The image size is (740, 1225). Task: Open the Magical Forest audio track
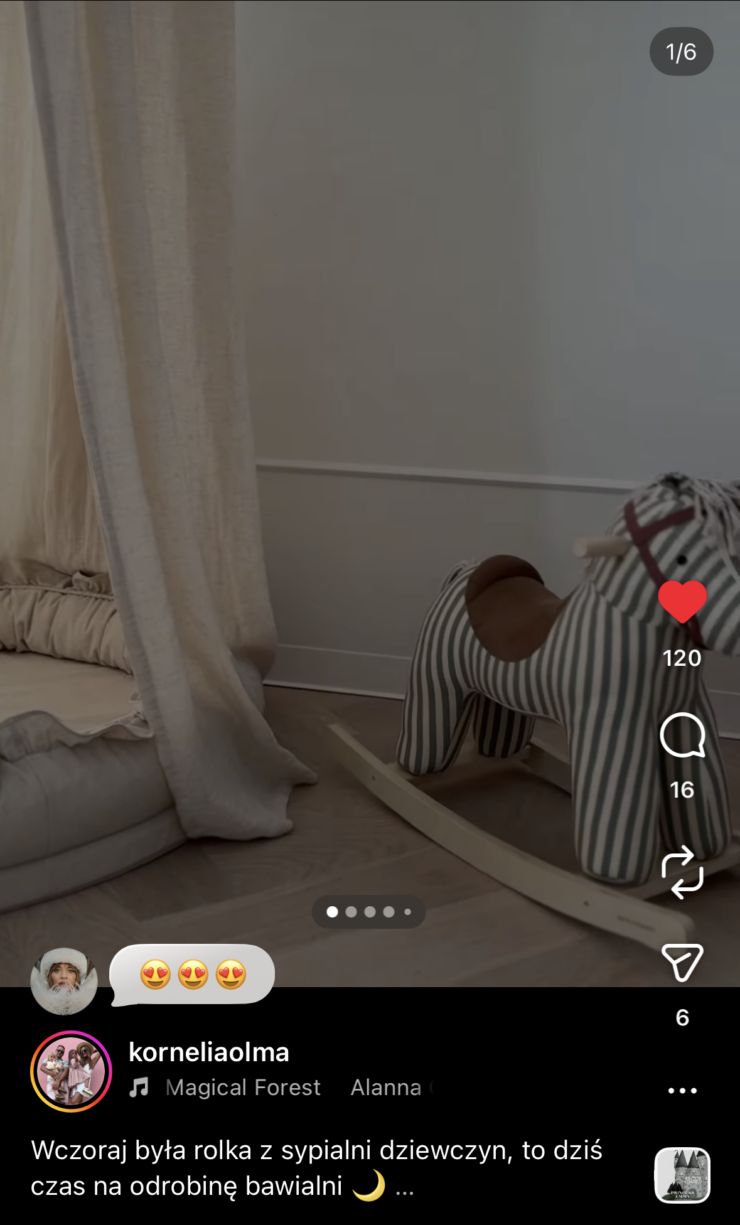pyautogui.click(x=242, y=1087)
